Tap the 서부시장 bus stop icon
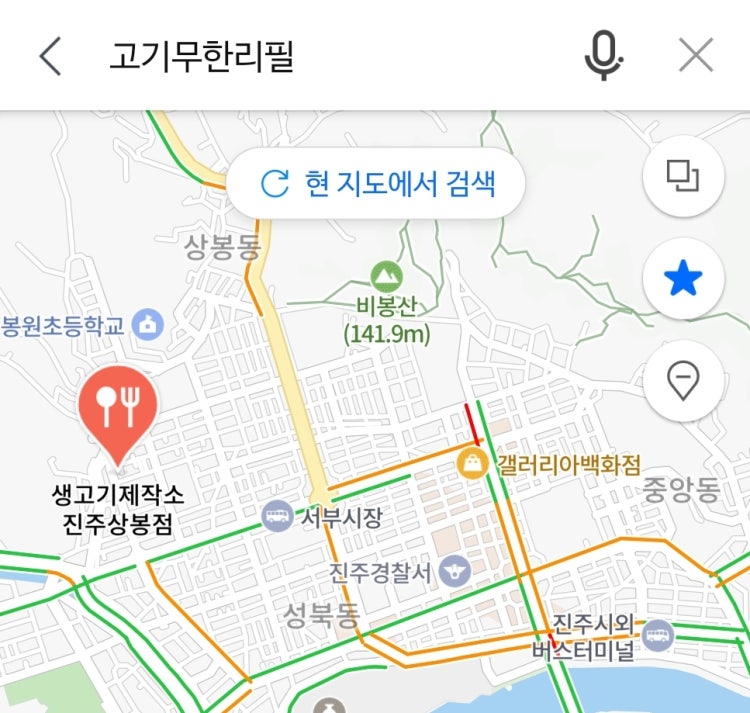This screenshot has width=750, height=713. 277,517
